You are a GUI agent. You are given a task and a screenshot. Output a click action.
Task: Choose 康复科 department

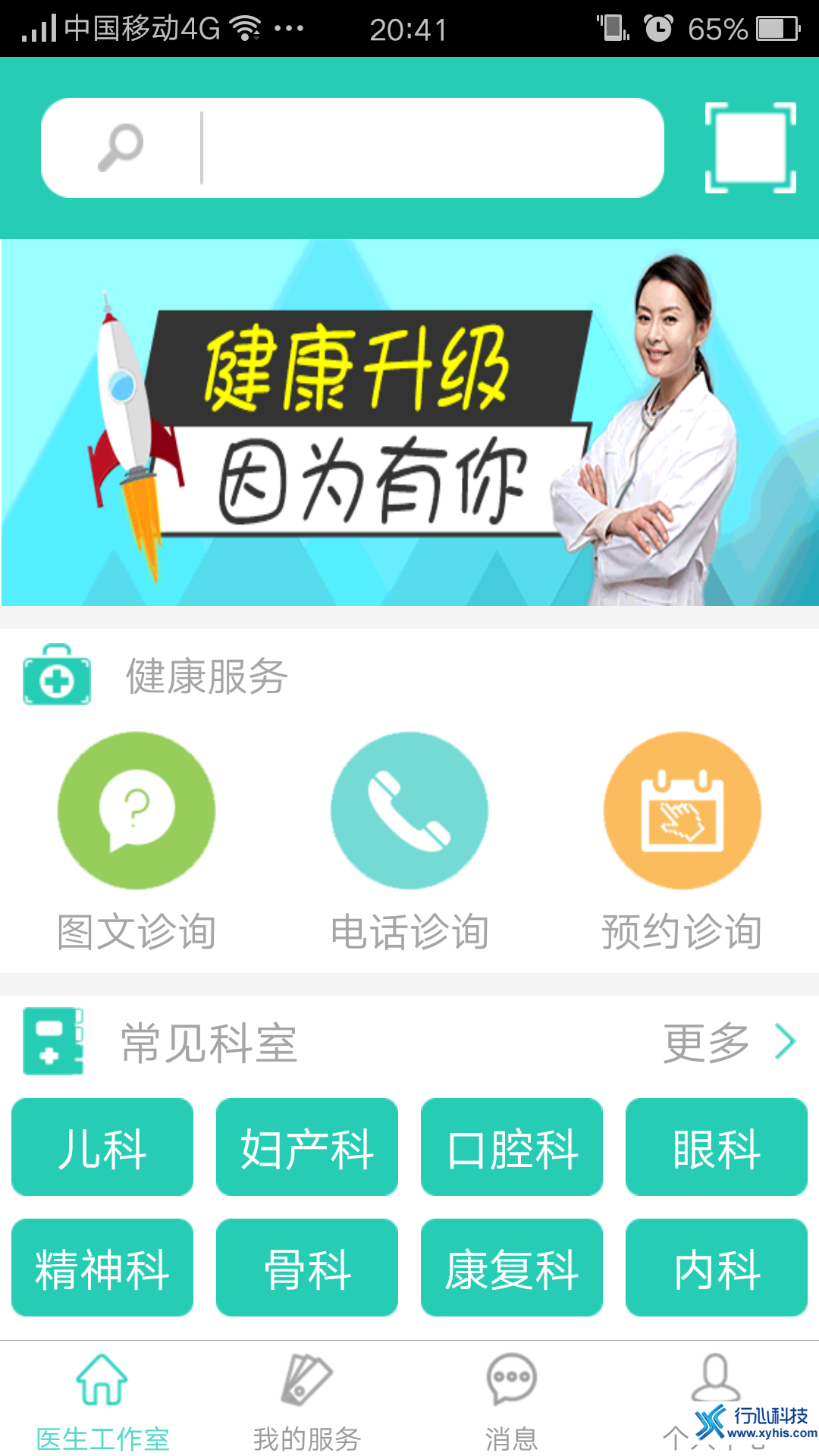pyautogui.click(x=512, y=1268)
